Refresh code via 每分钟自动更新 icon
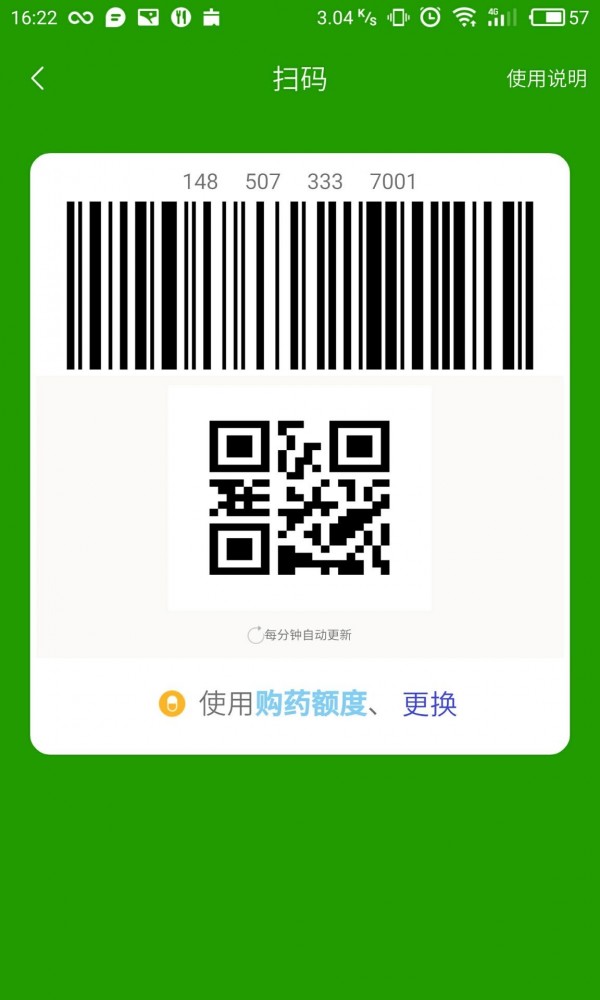Viewport: 600px width, 1000px height. 255,635
